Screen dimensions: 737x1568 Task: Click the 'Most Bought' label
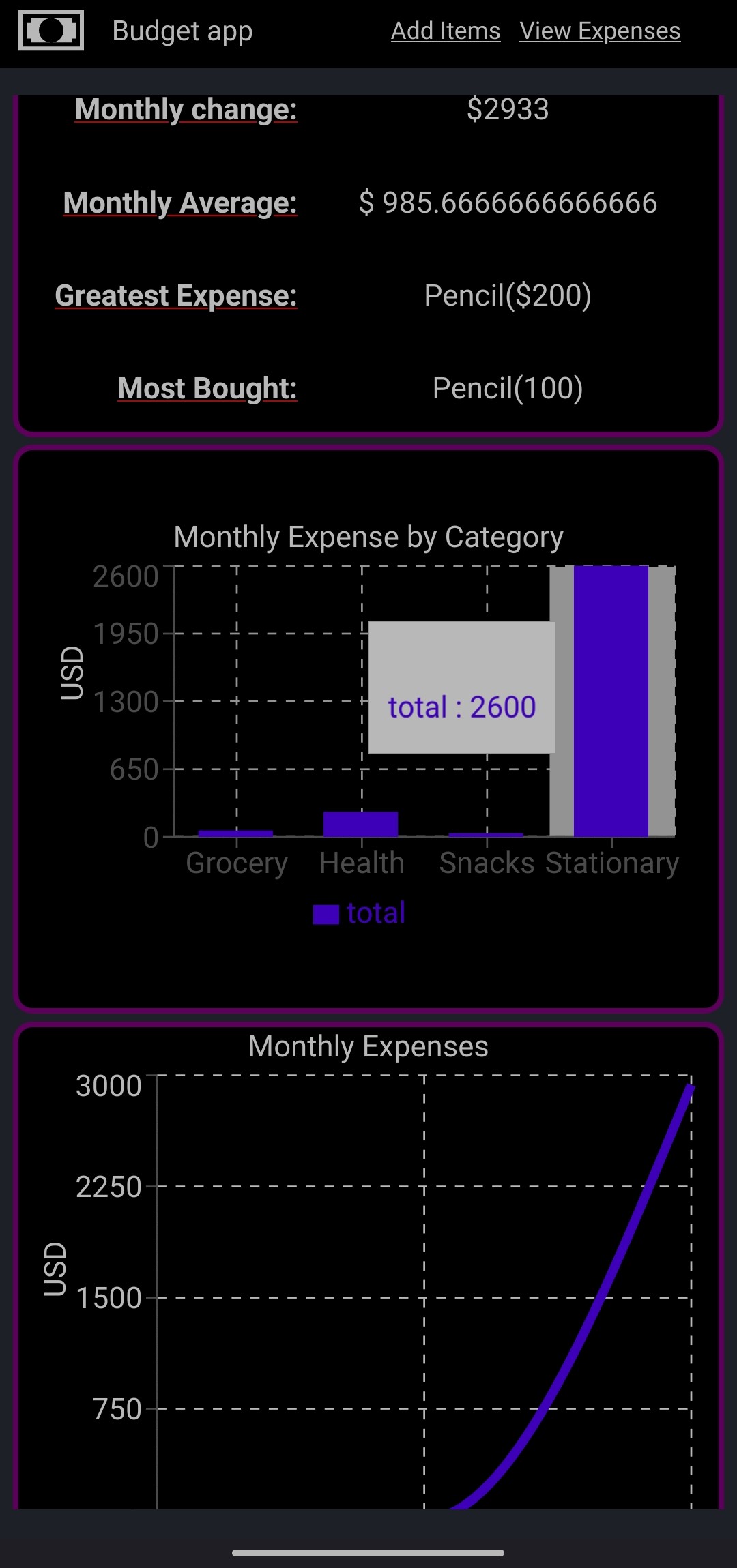pyautogui.click(x=207, y=389)
